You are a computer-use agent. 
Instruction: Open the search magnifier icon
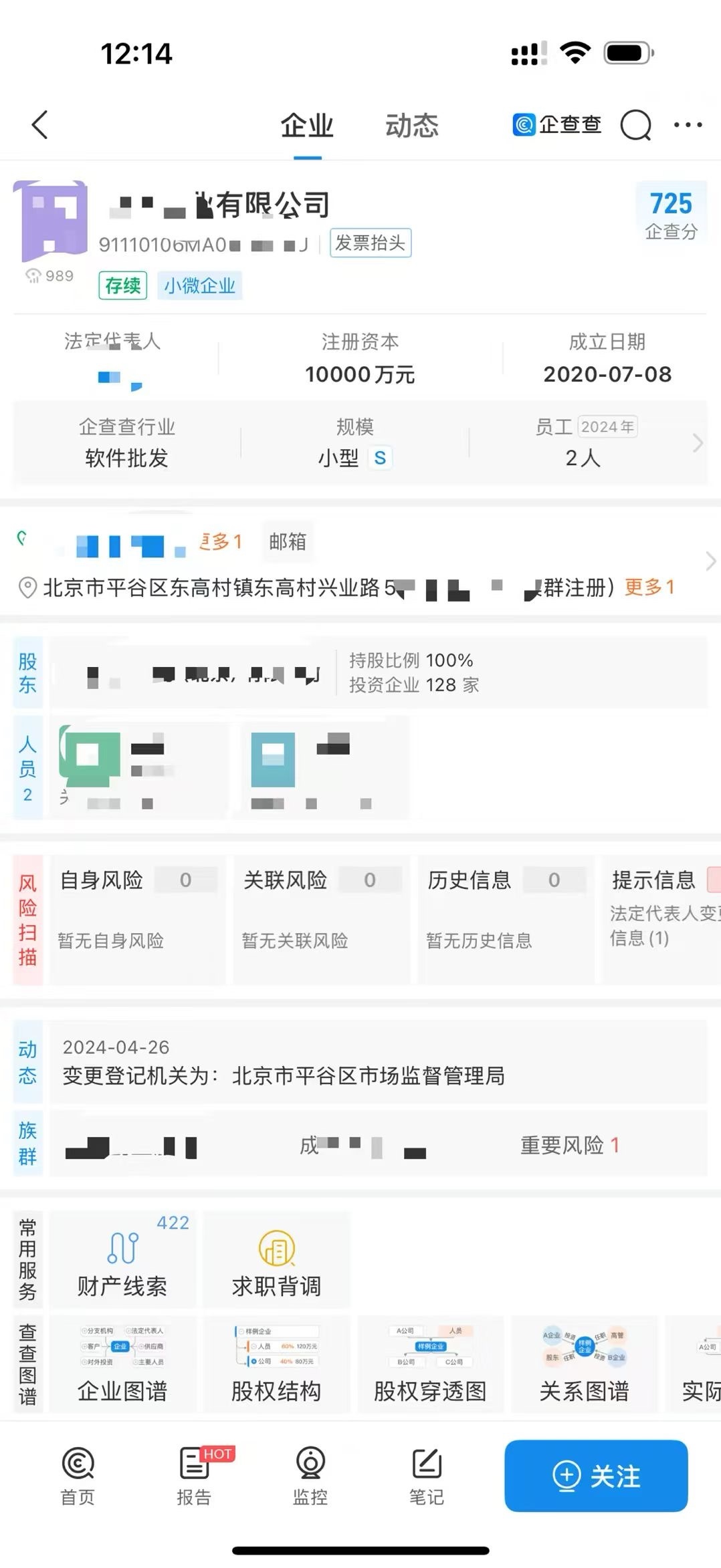(x=635, y=125)
